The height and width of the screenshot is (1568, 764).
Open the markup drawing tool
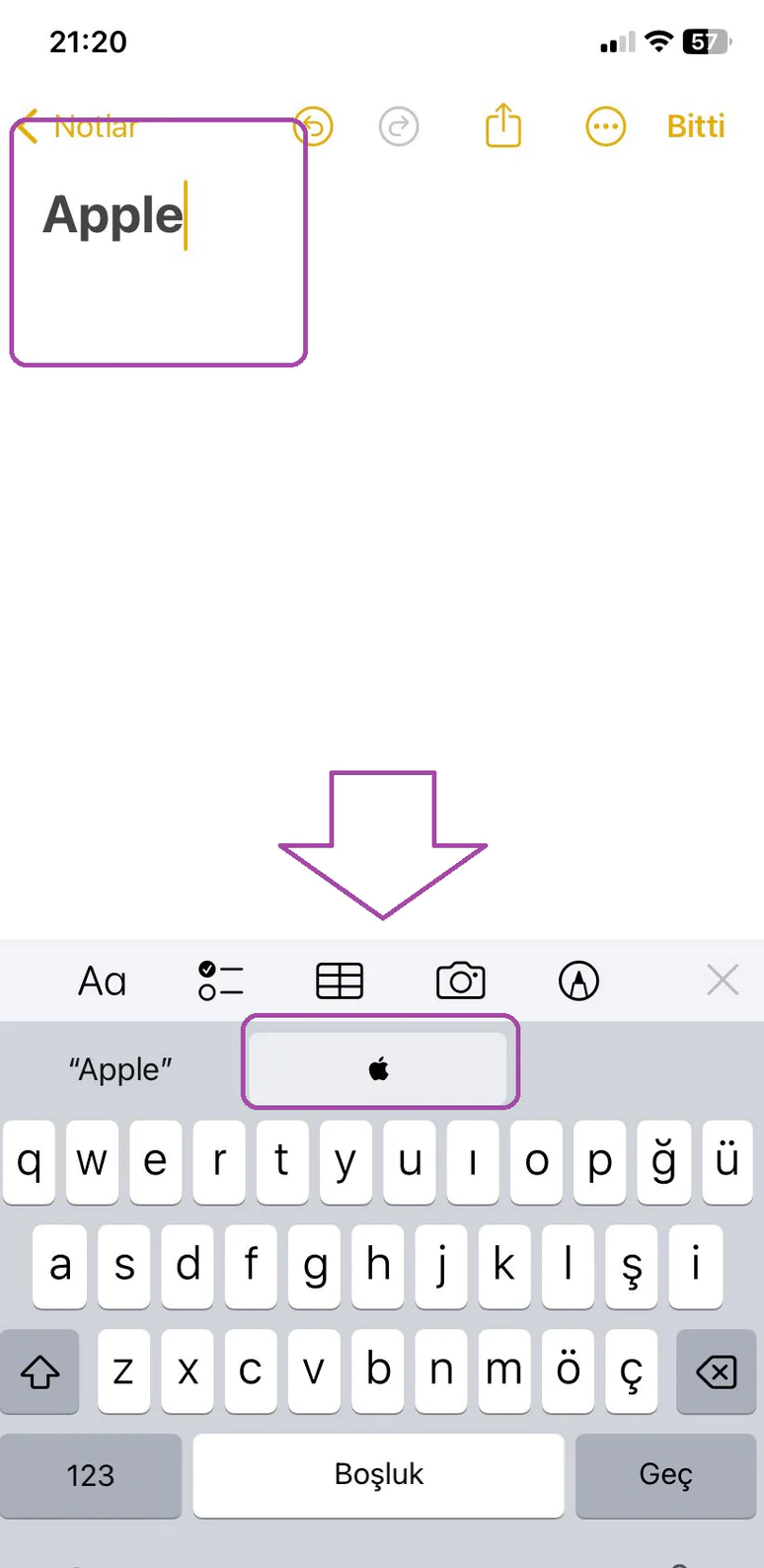[578, 981]
